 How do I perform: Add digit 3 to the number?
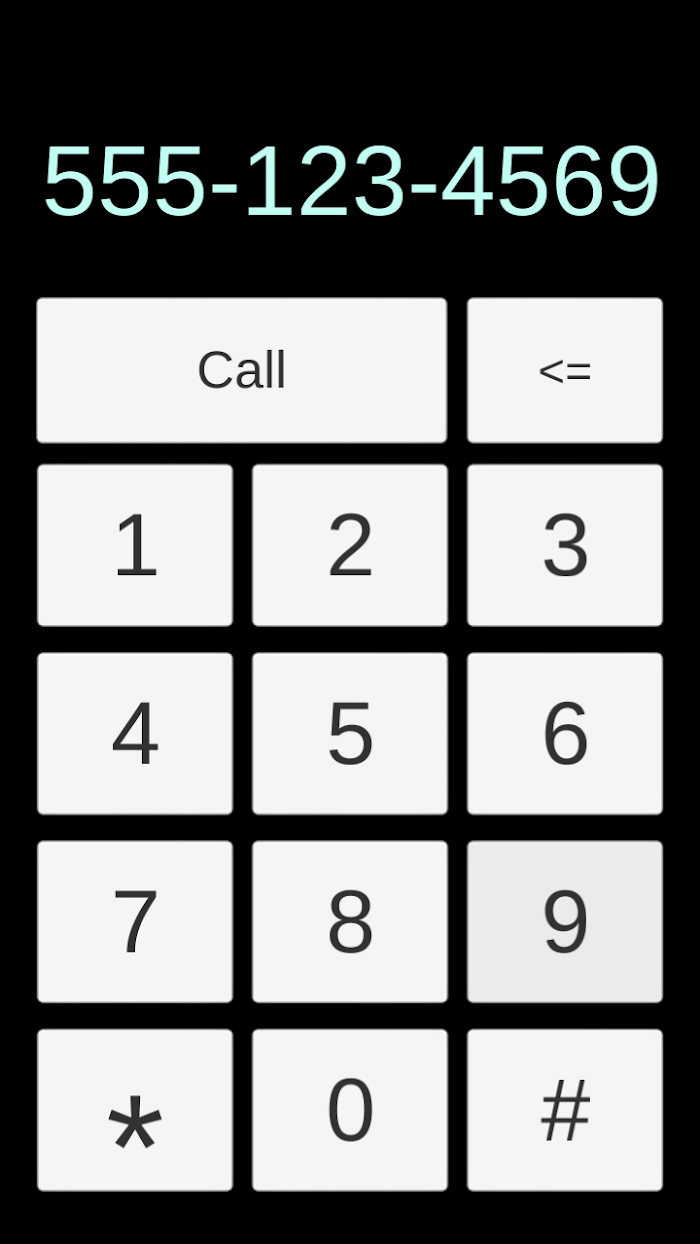pyautogui.click(x=565, y=545)
